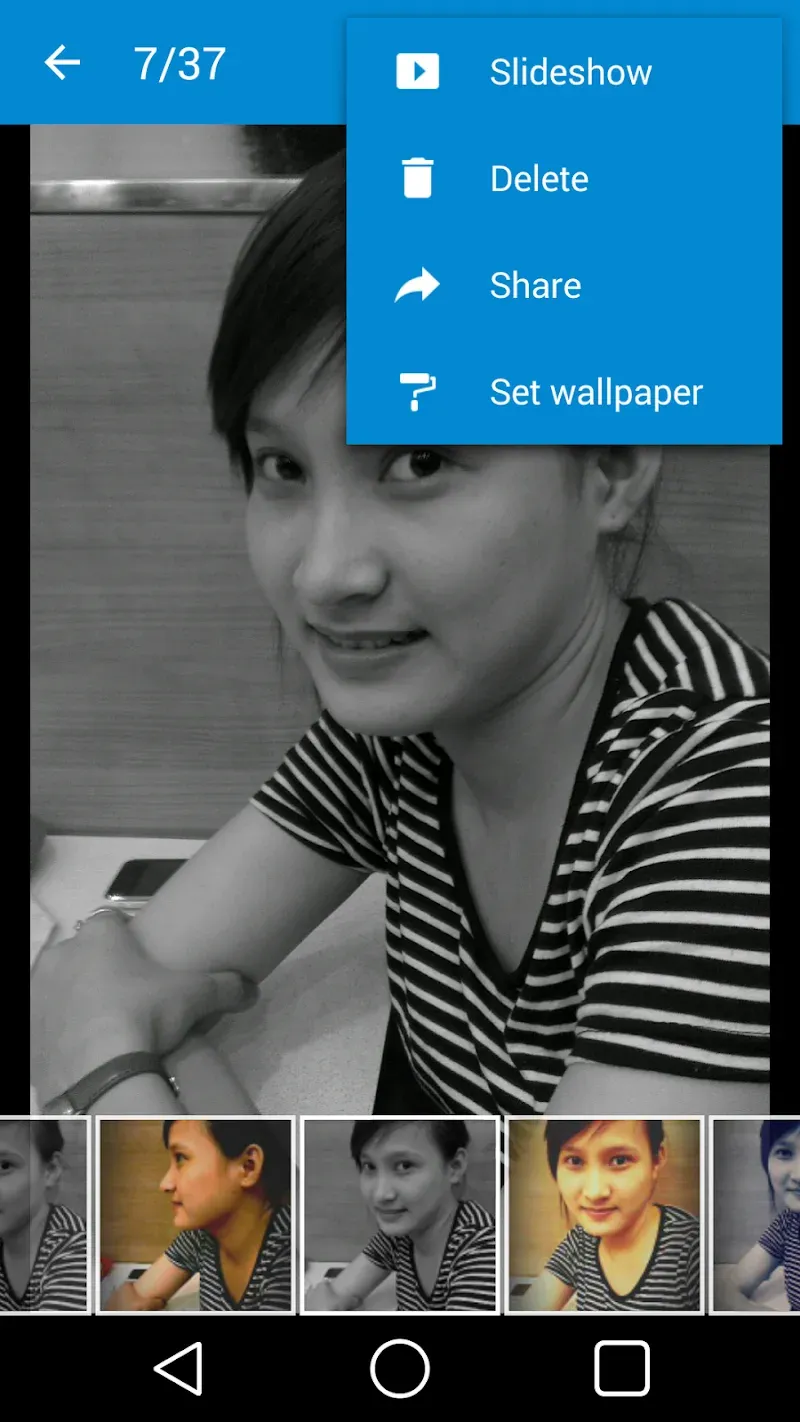Select the grayscale thumbnail in the strip
The height and width of the screenshot is (1422, 800).
click(x=400, y=1214)
